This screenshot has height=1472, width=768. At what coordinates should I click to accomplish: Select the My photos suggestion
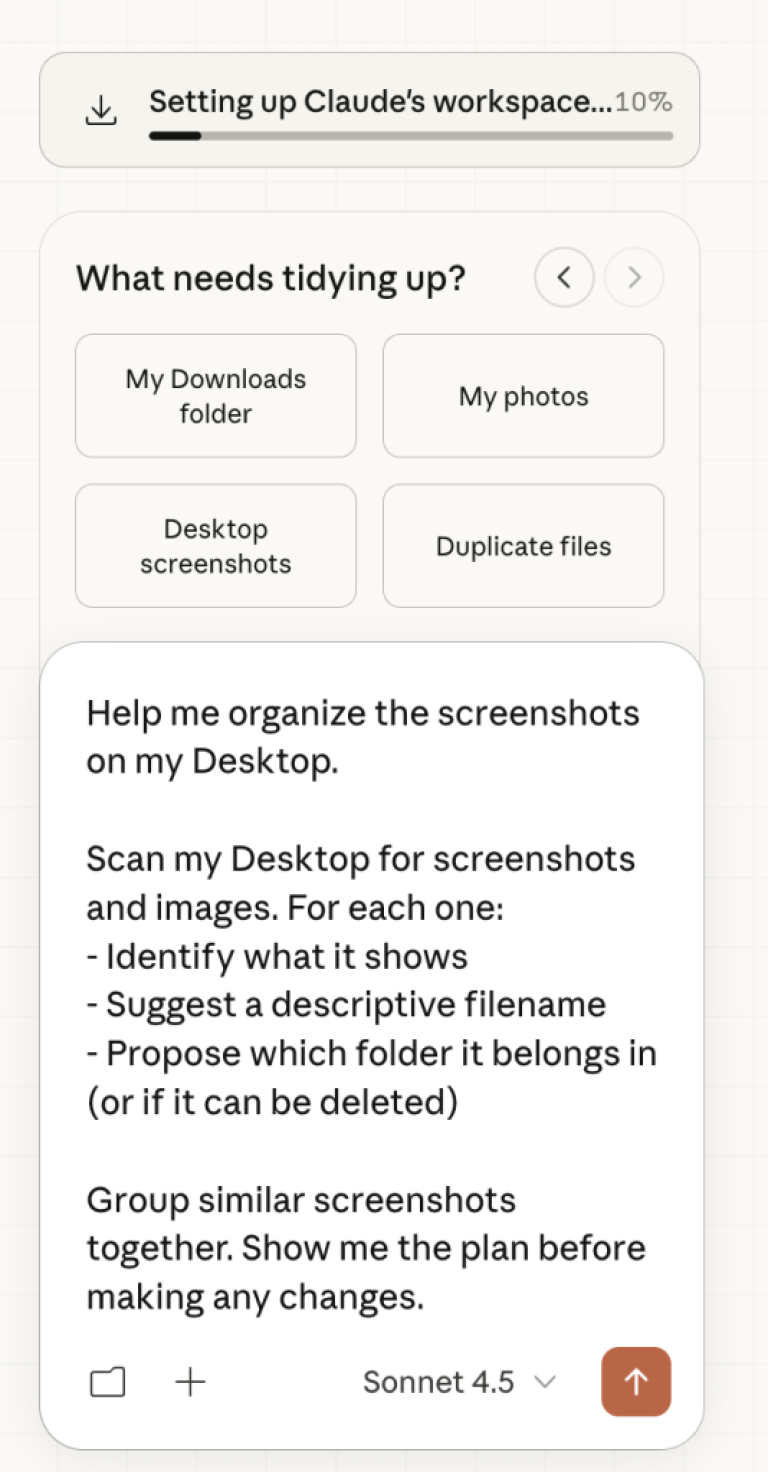click(523, 396)
